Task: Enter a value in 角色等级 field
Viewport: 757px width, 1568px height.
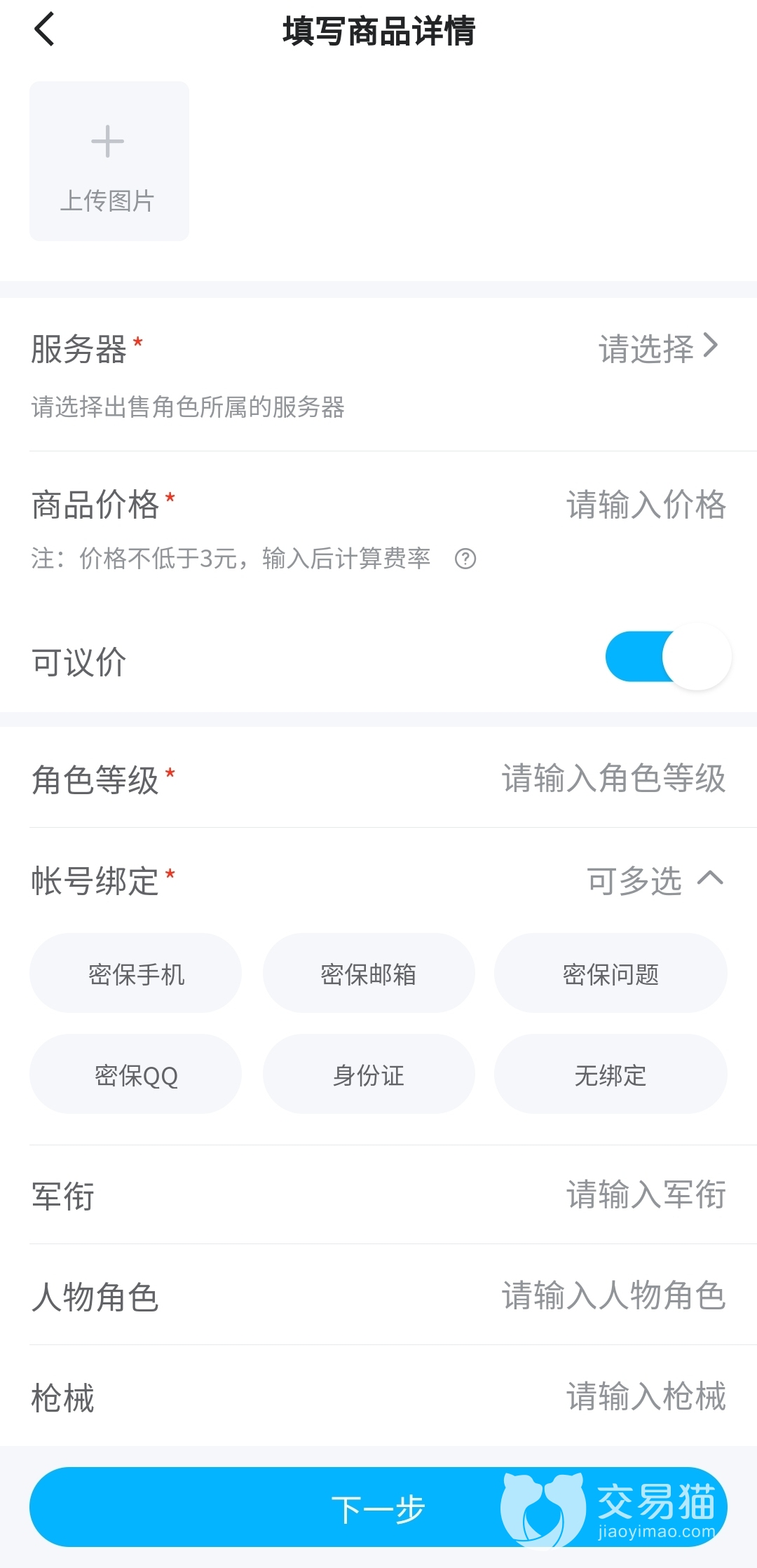Action: click(x=613, y=779)
